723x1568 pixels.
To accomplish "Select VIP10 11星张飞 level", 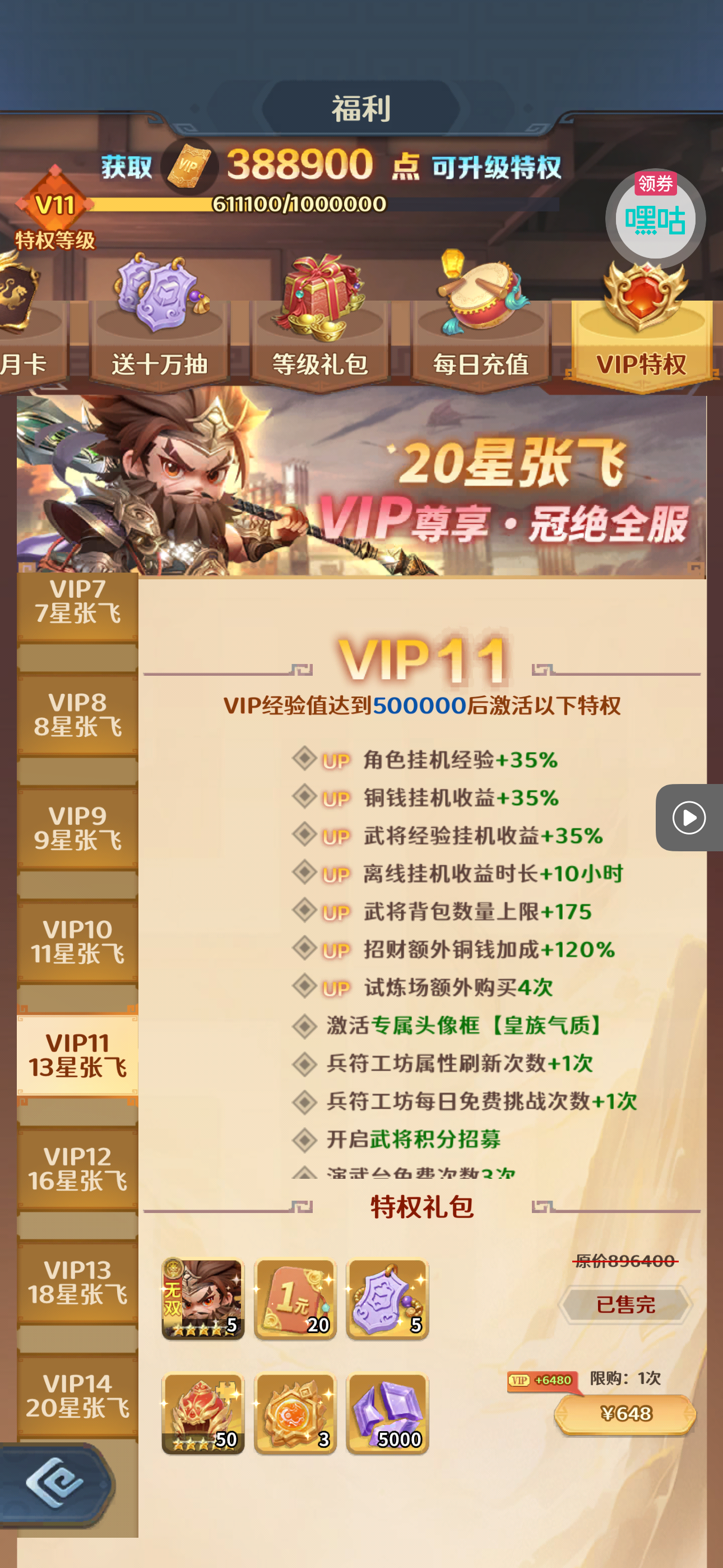I will [x=77, y=941].
